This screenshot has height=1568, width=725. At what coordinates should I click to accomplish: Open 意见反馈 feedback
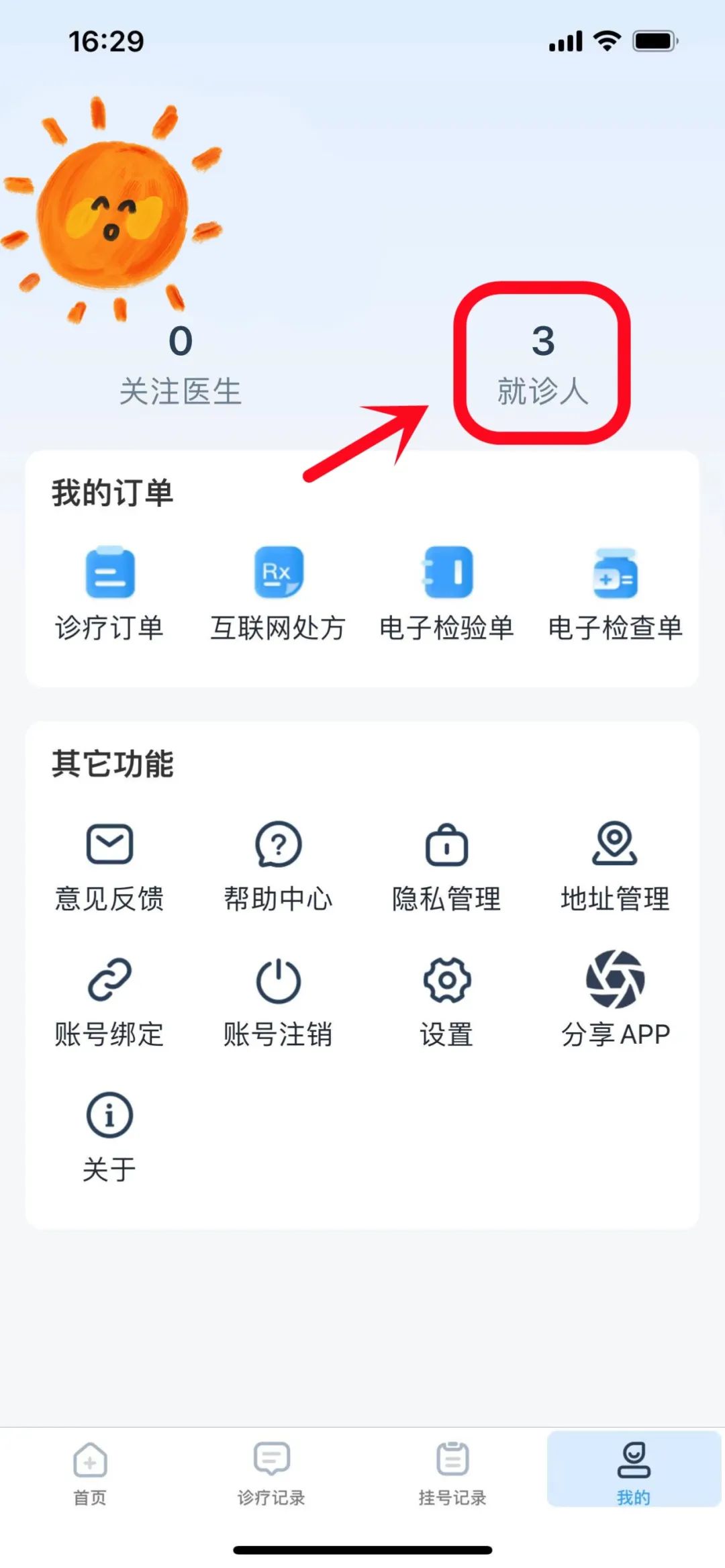pyautogui.click(x=109, y=866)
